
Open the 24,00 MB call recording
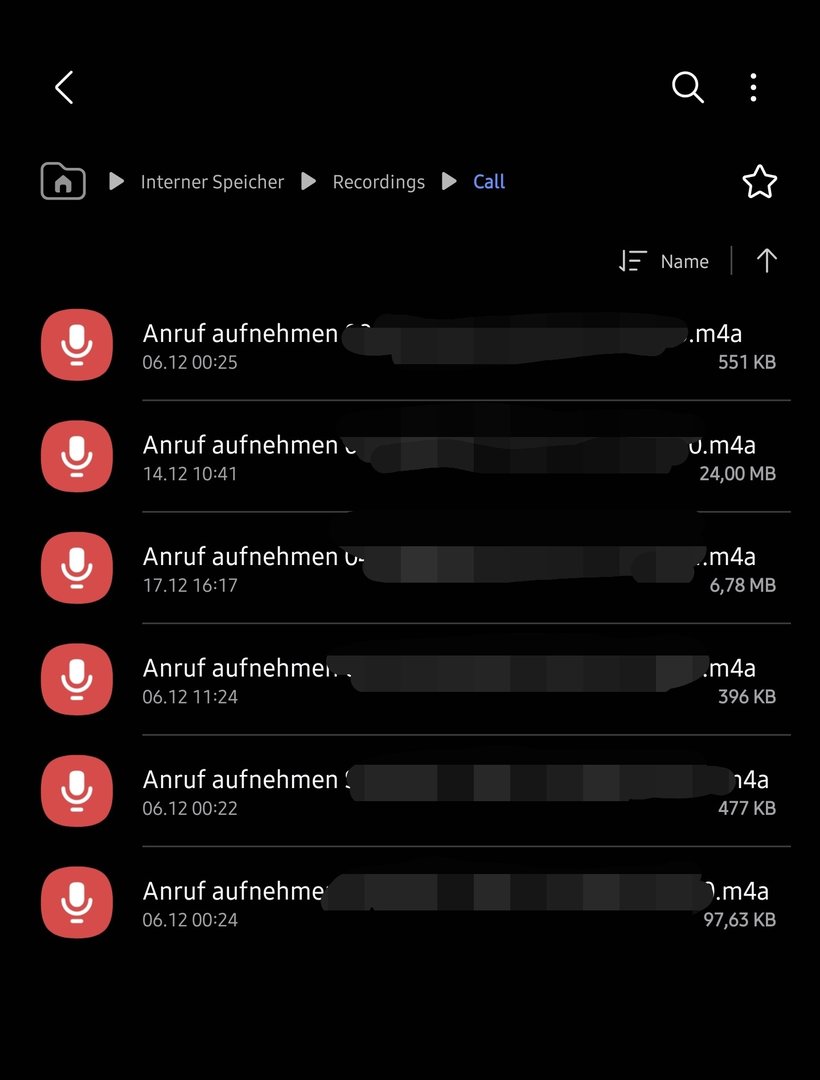(x=440, y=456)
